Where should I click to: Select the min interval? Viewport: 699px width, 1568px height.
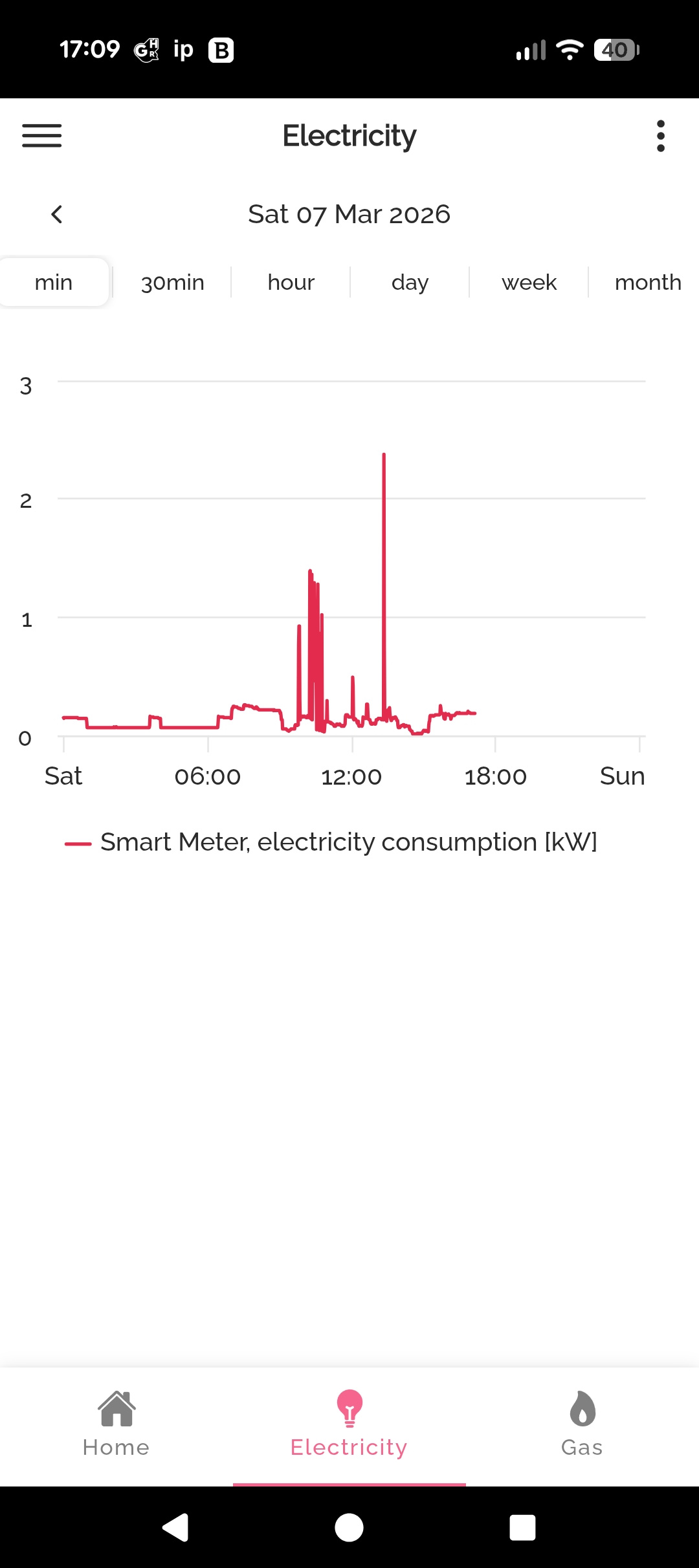point(54,283)
